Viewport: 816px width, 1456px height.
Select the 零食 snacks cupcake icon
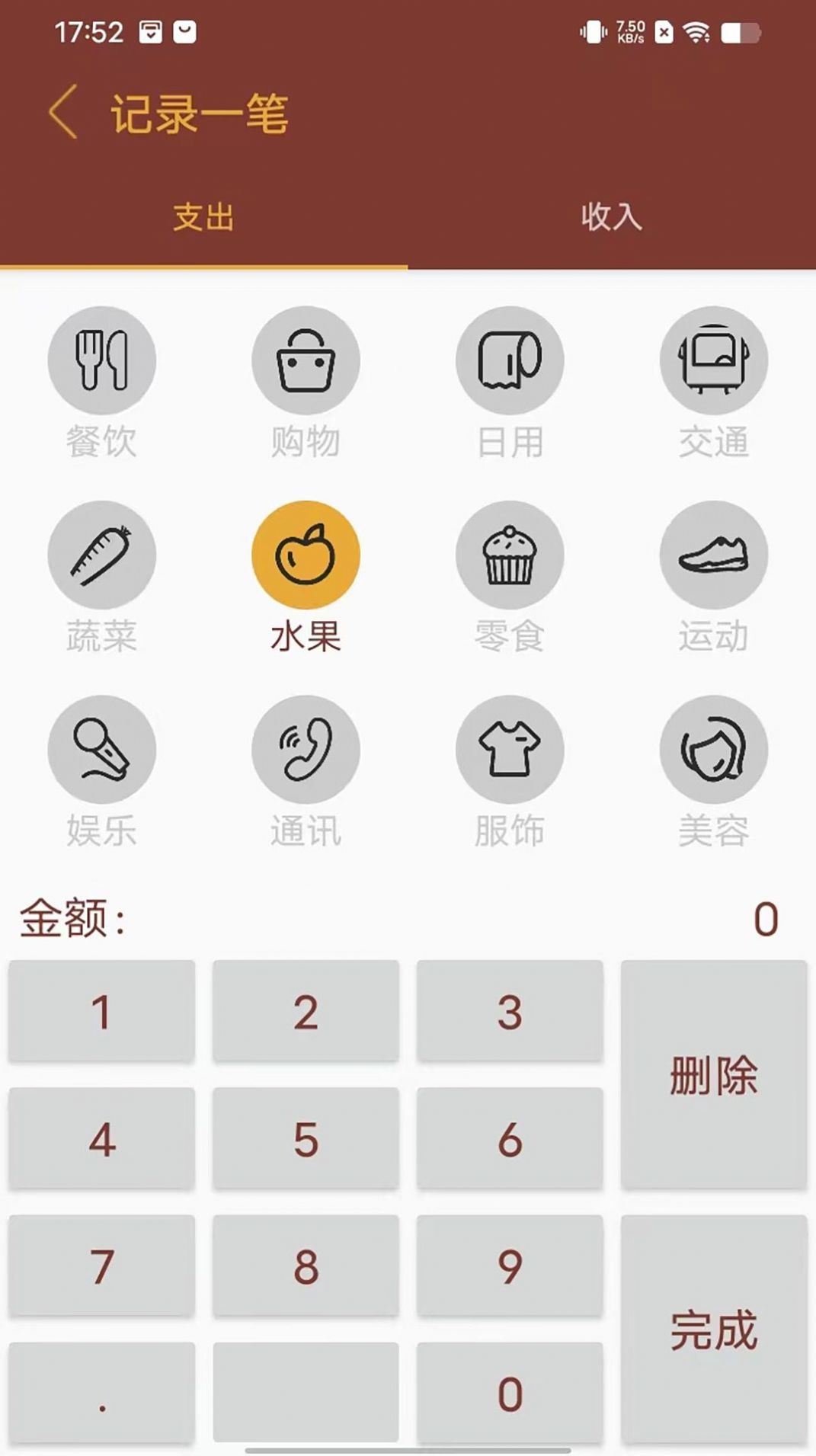point(510,555)
